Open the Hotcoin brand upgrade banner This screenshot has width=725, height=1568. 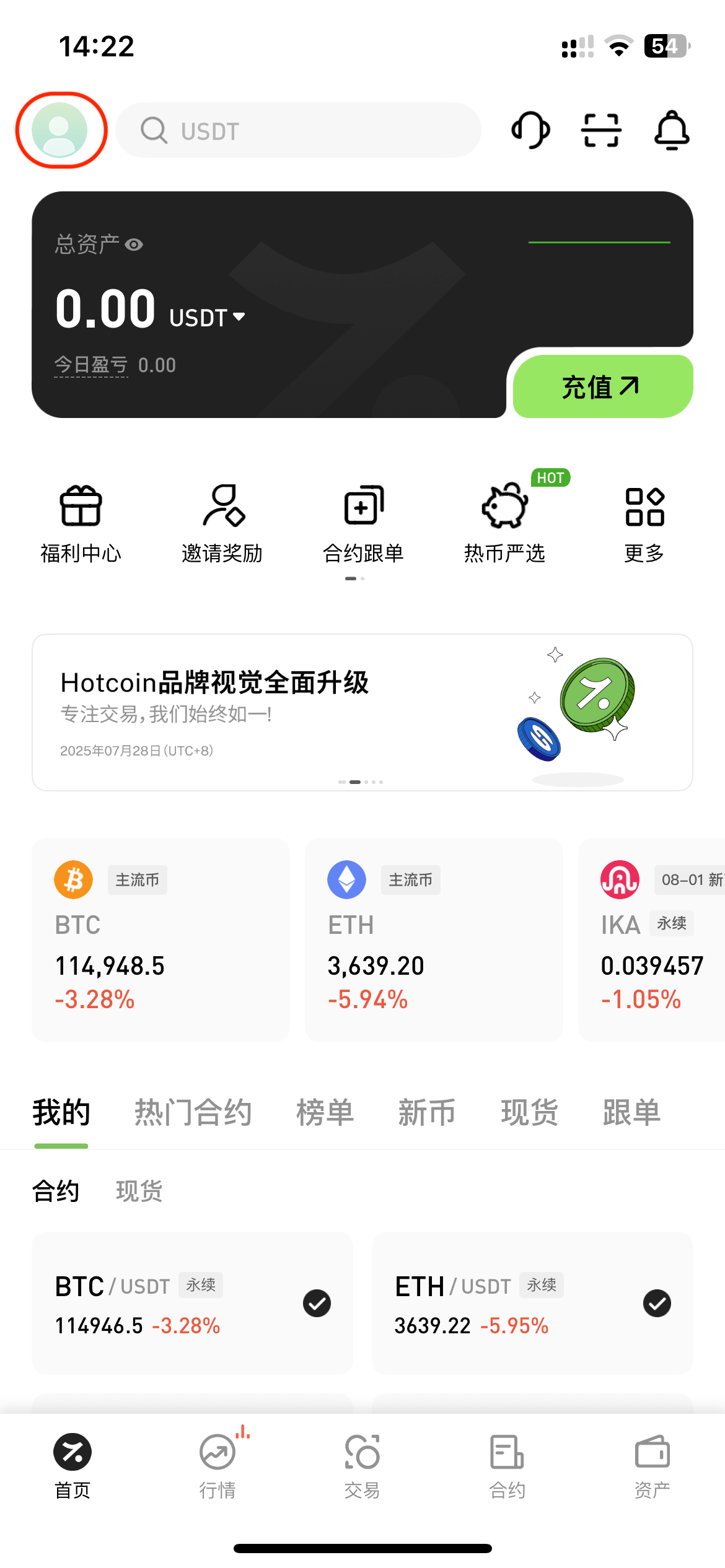click(x=362, y=712)
